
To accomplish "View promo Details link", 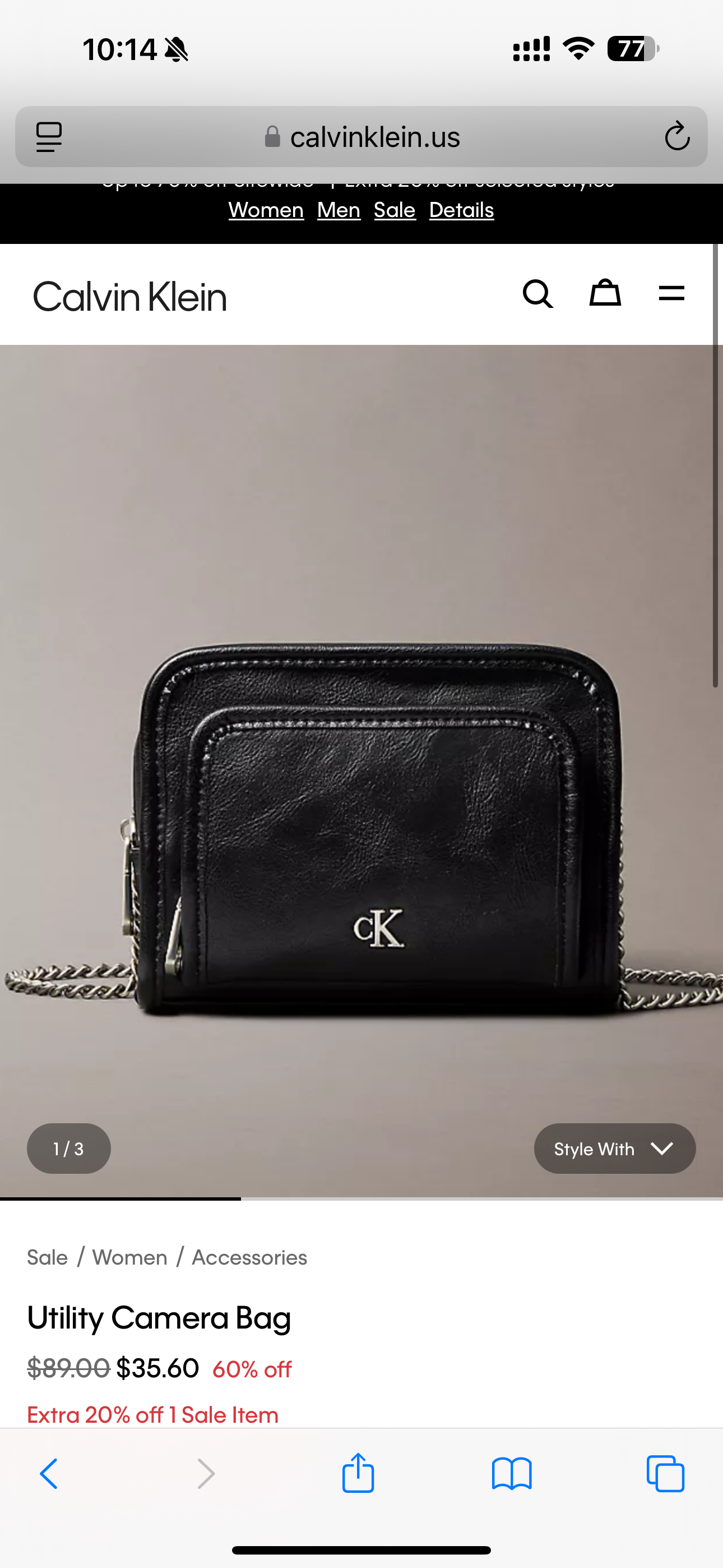I will (461, 210).
